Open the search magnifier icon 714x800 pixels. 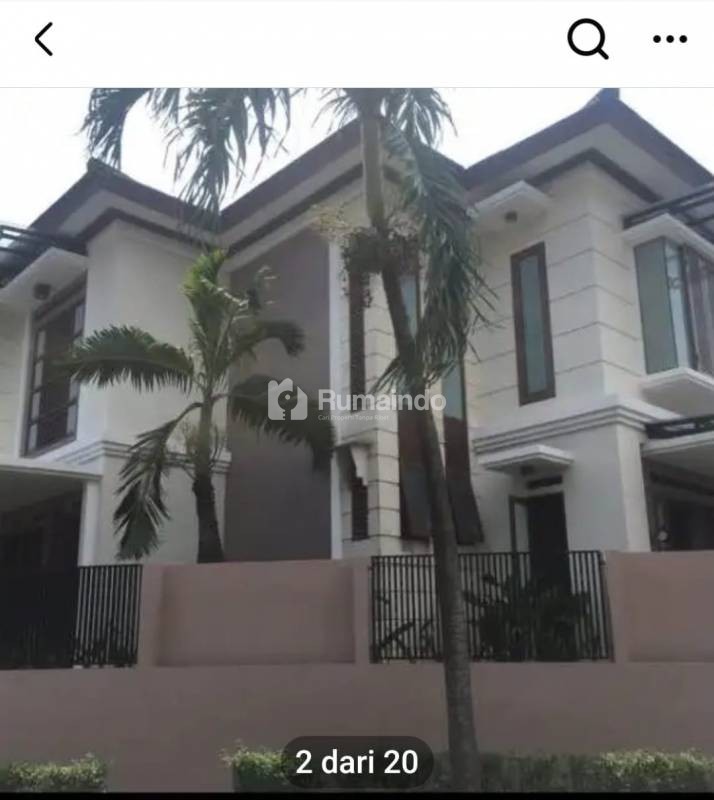[x=587, y=40]
